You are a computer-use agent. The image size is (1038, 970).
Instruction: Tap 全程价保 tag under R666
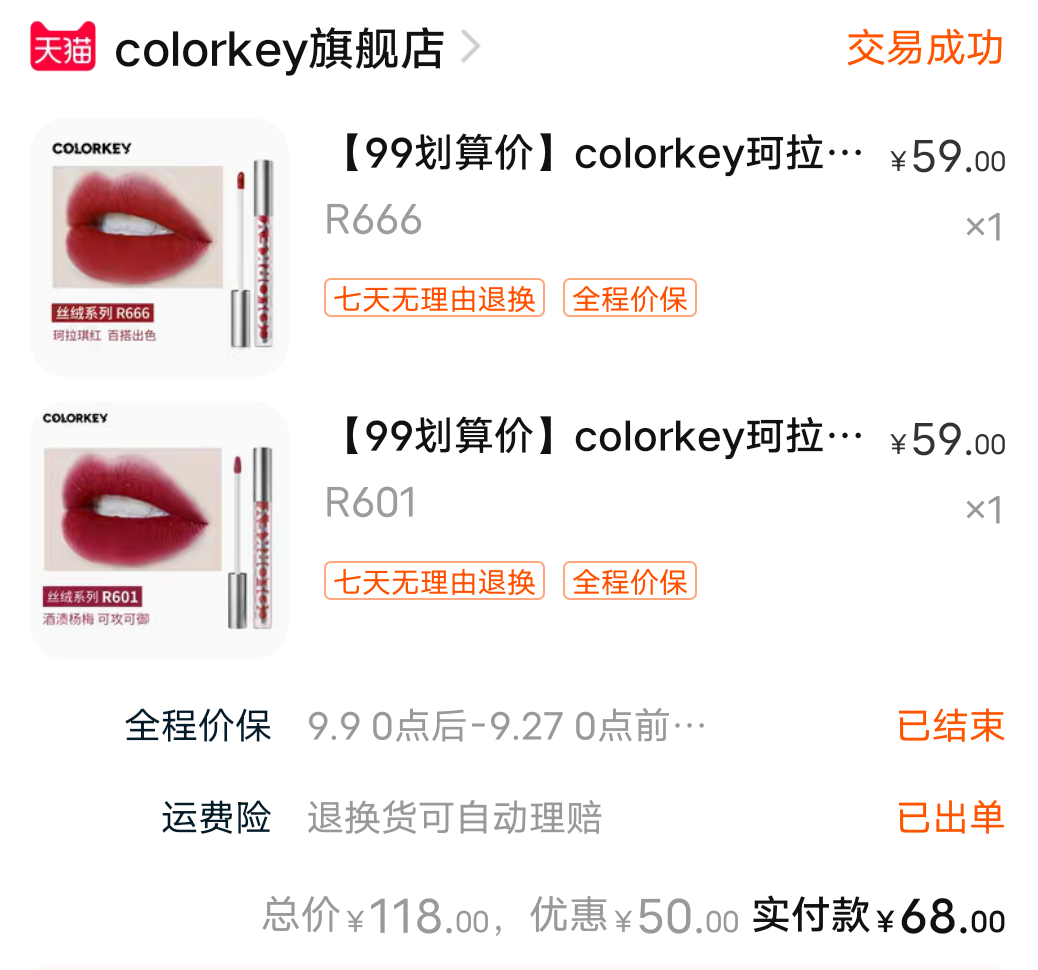[x=630, y=298]
